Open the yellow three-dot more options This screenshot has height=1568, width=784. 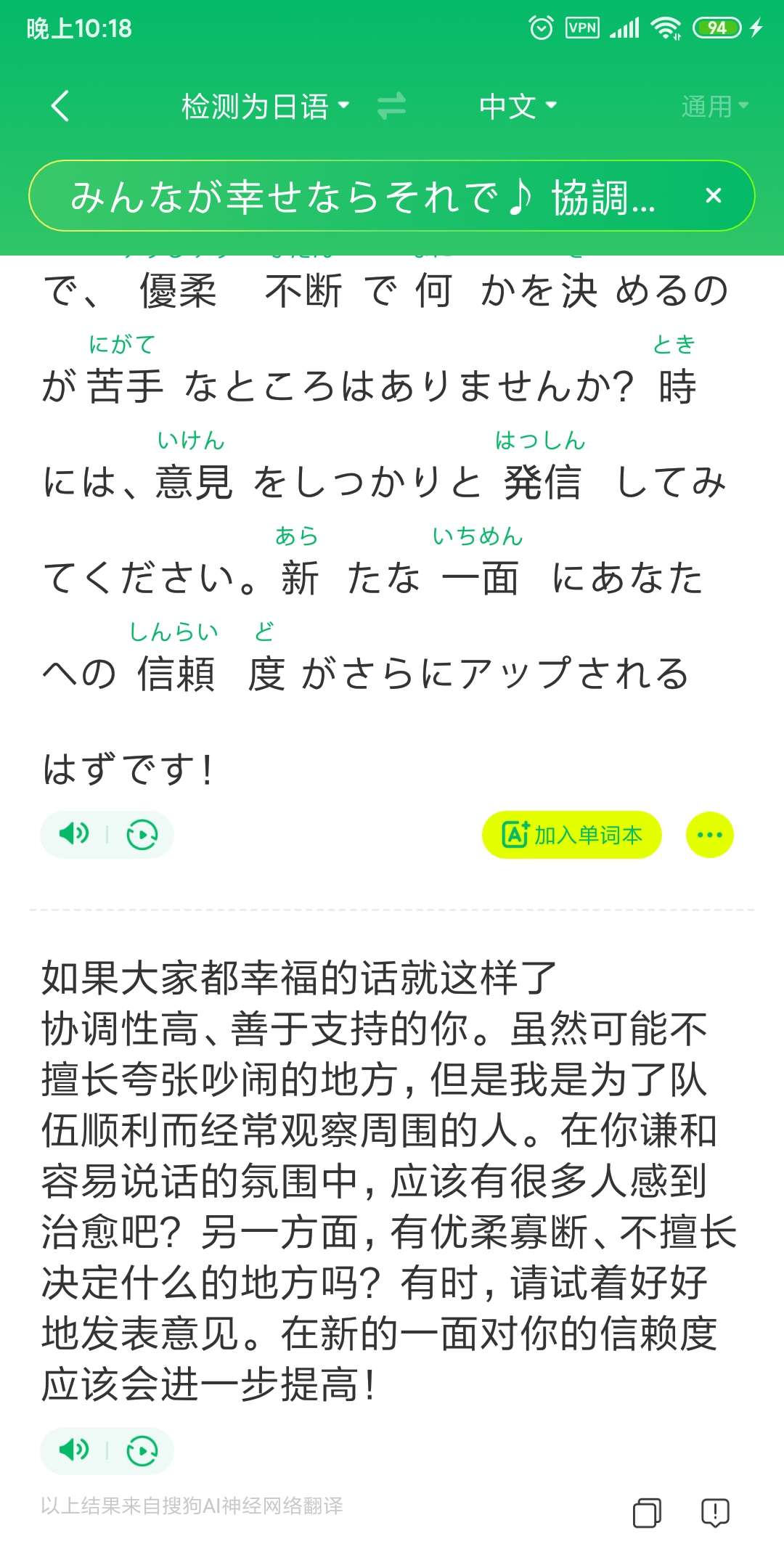coord(709,835)
